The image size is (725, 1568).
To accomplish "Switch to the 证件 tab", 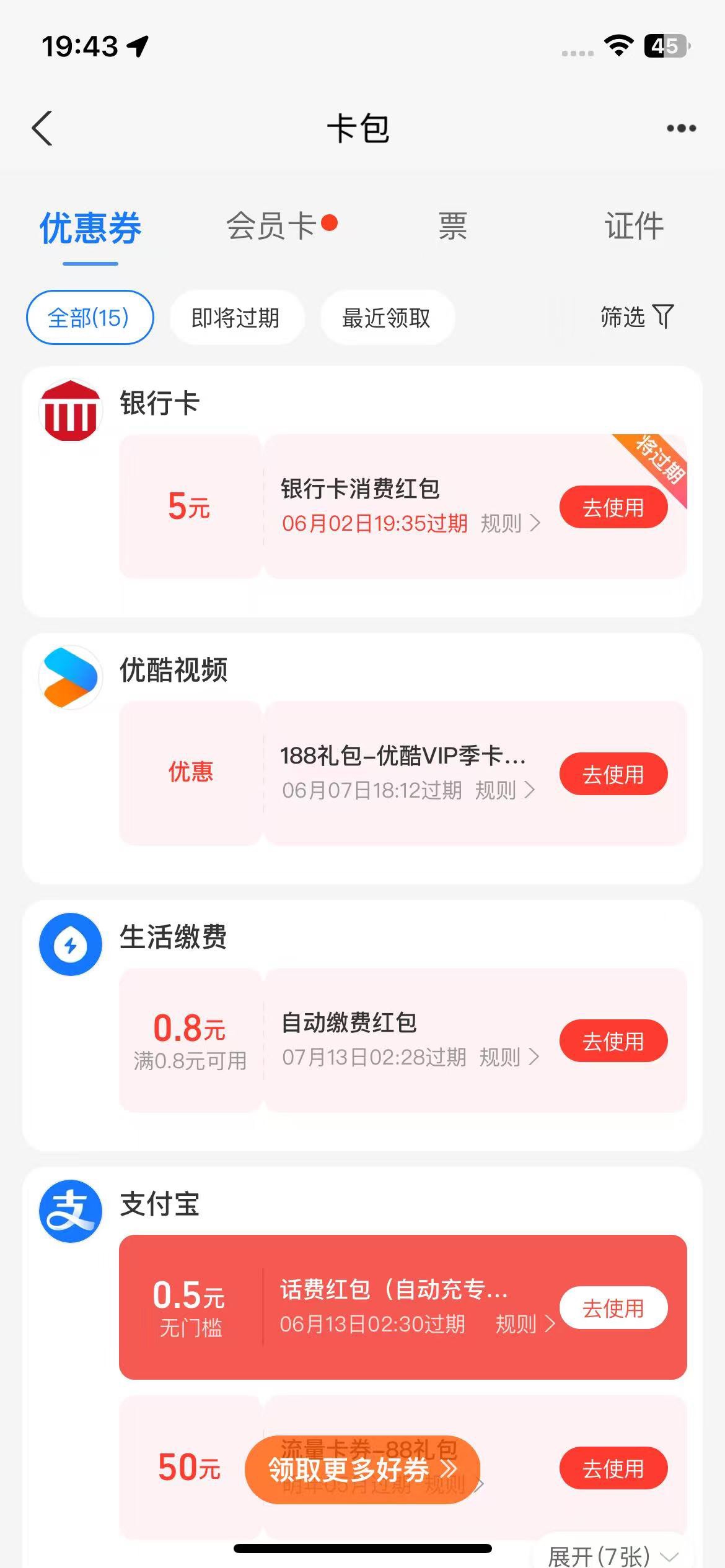I will point(634,225).
